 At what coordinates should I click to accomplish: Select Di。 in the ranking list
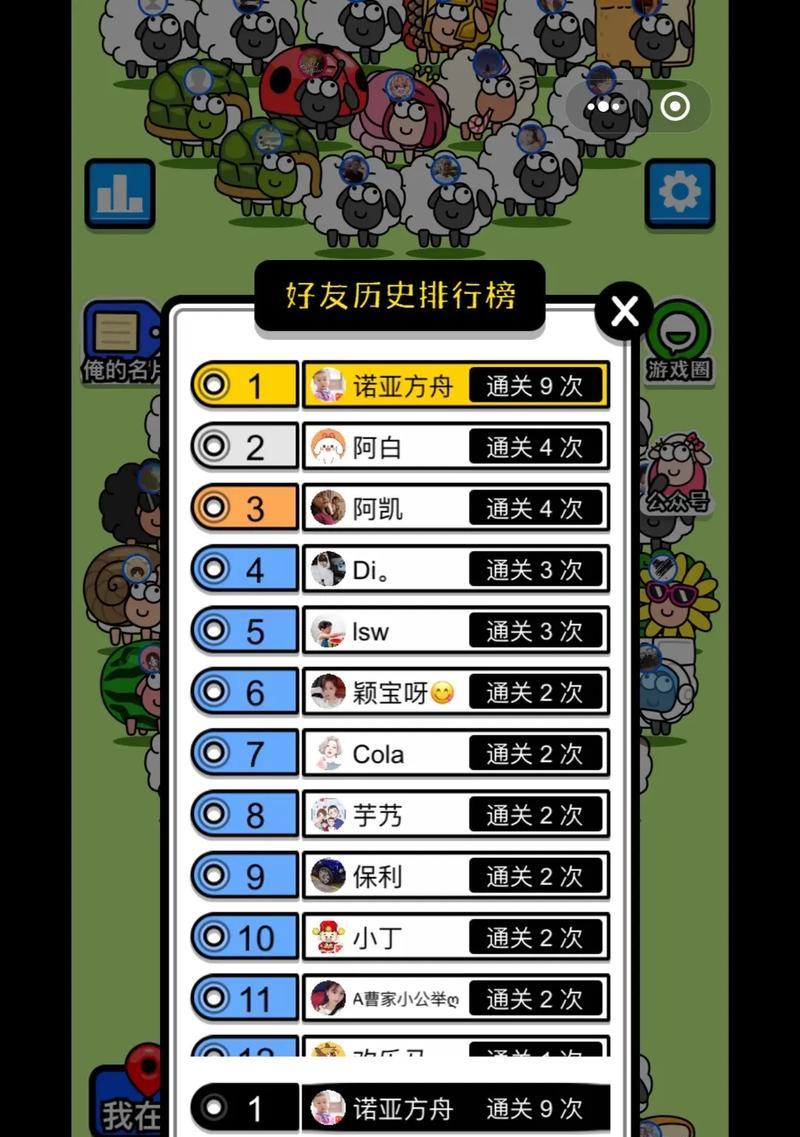(455, 570)
